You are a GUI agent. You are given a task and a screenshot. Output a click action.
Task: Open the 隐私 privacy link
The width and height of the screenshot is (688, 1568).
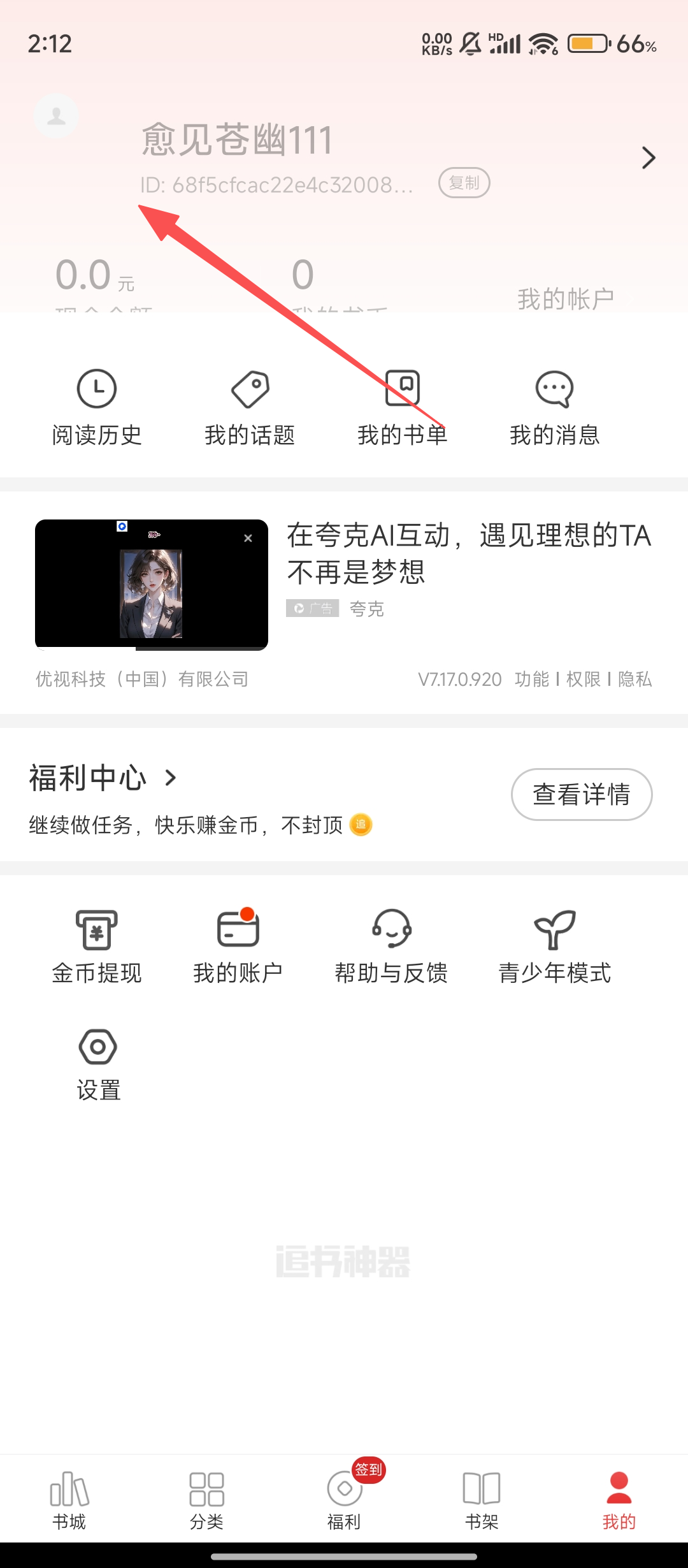tap(635, 679)
